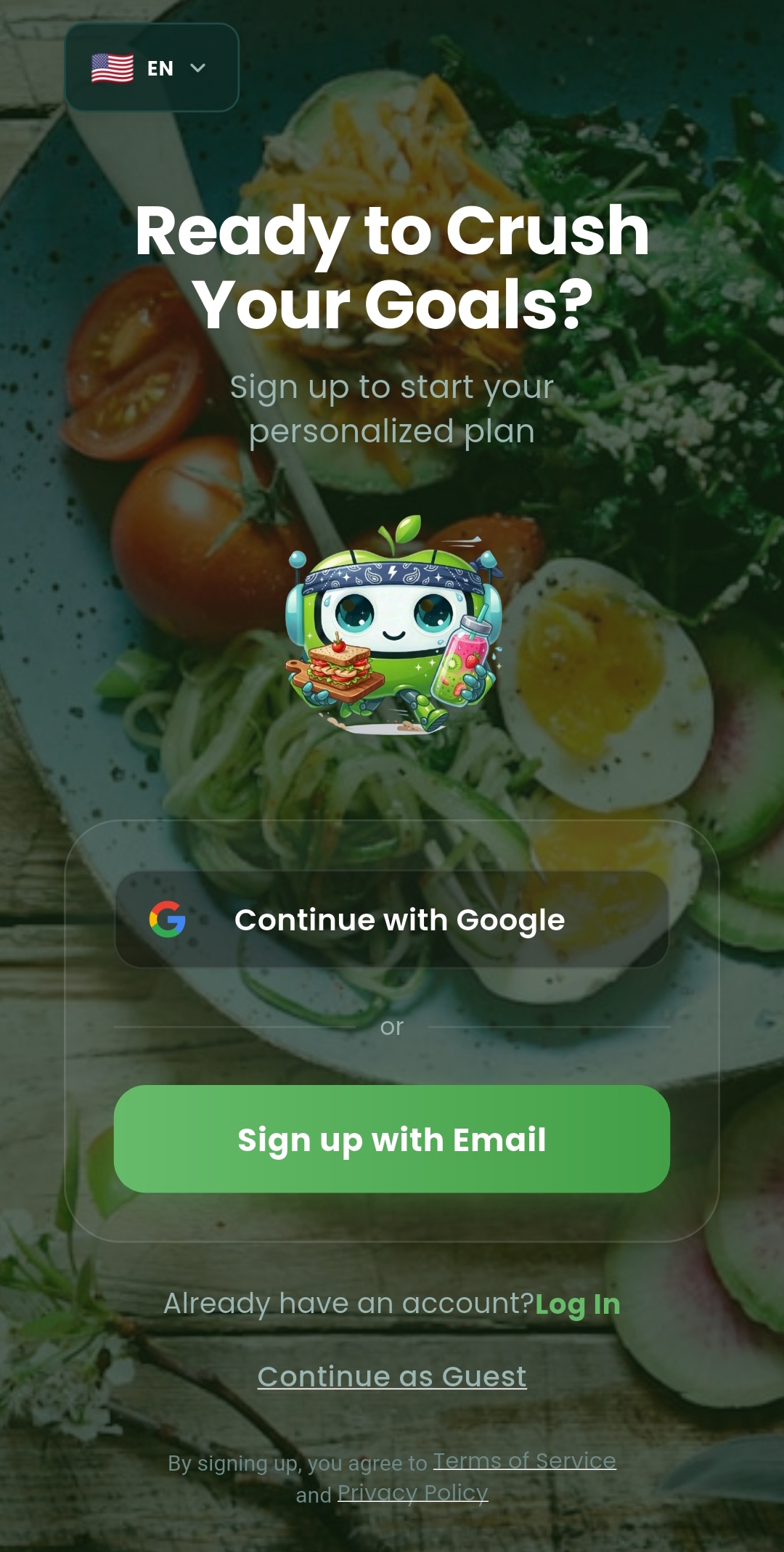Open the EN language dropdown
The width and height of the screenshot is (784, 1552).
[152, 68]
